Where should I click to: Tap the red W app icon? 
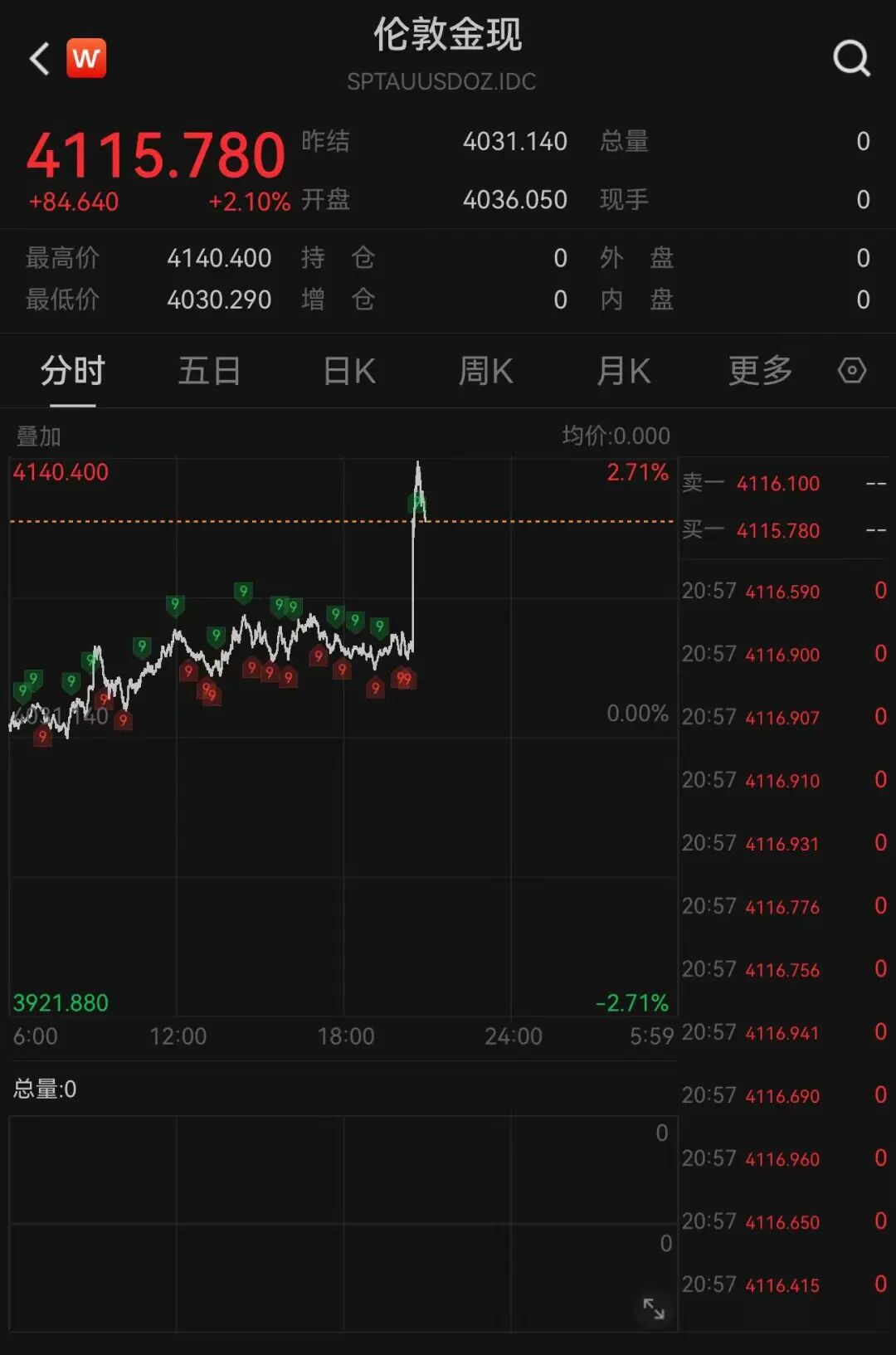coord(86,58)
